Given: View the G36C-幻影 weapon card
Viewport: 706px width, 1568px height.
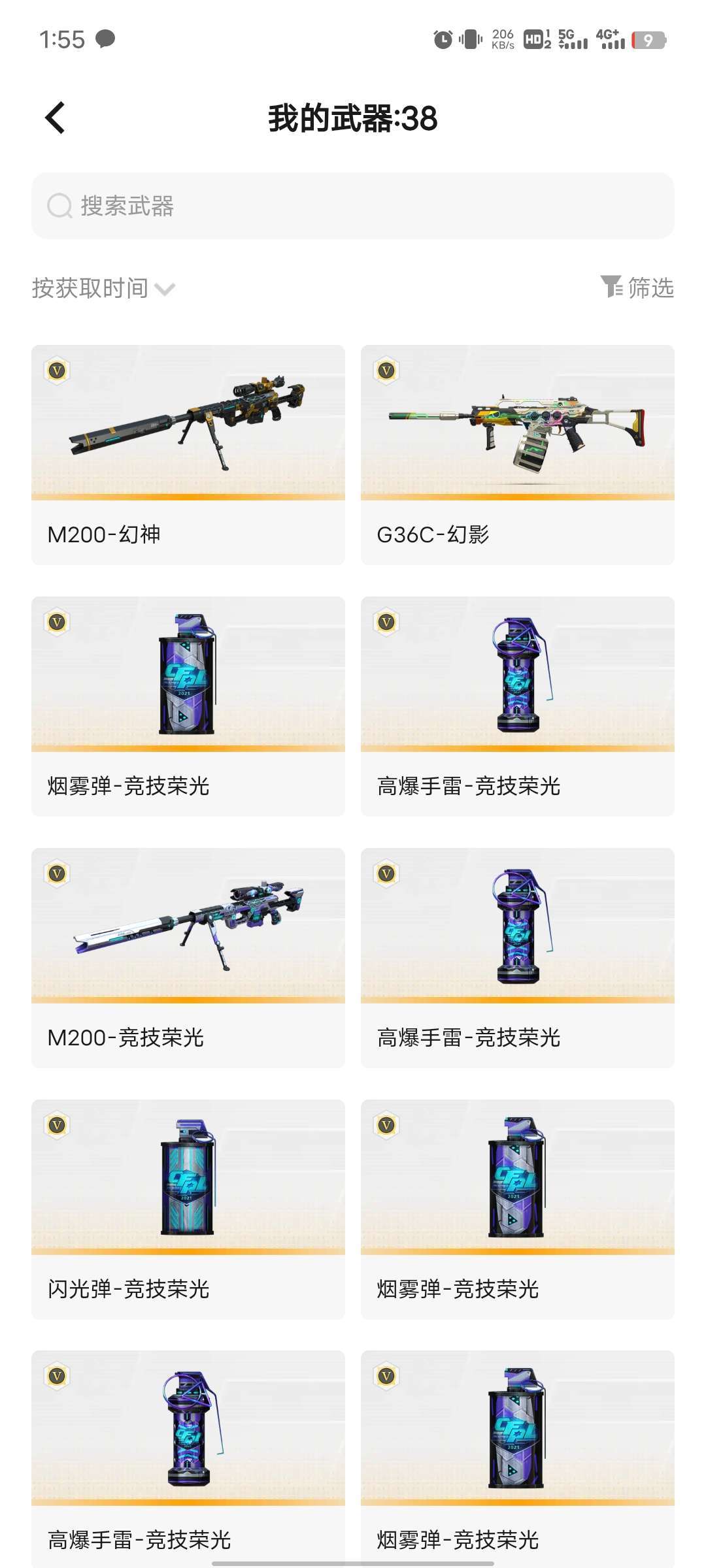Looking at the screenshot, I should pyautogui.click(x=517, y=454).
